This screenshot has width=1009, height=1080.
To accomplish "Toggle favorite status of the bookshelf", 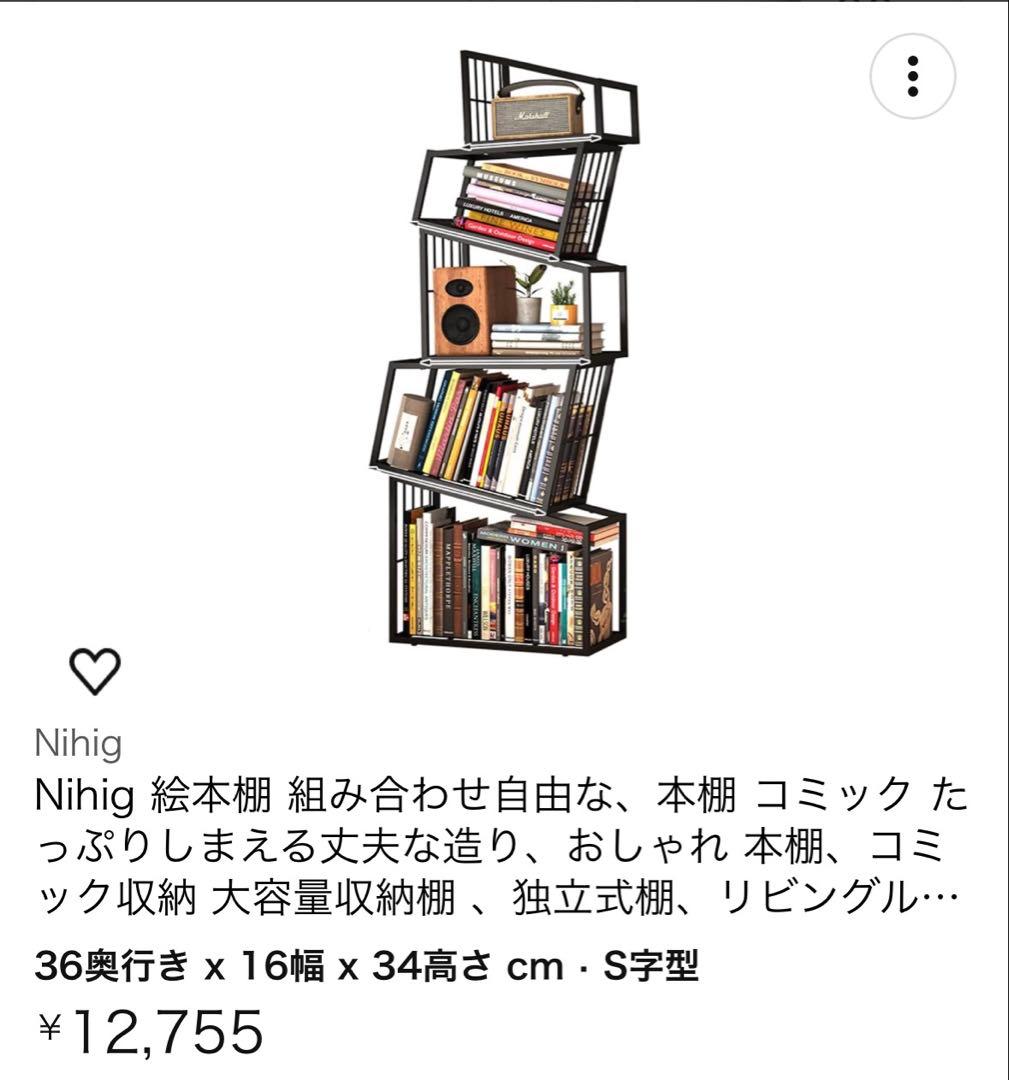I will point(96,673).
